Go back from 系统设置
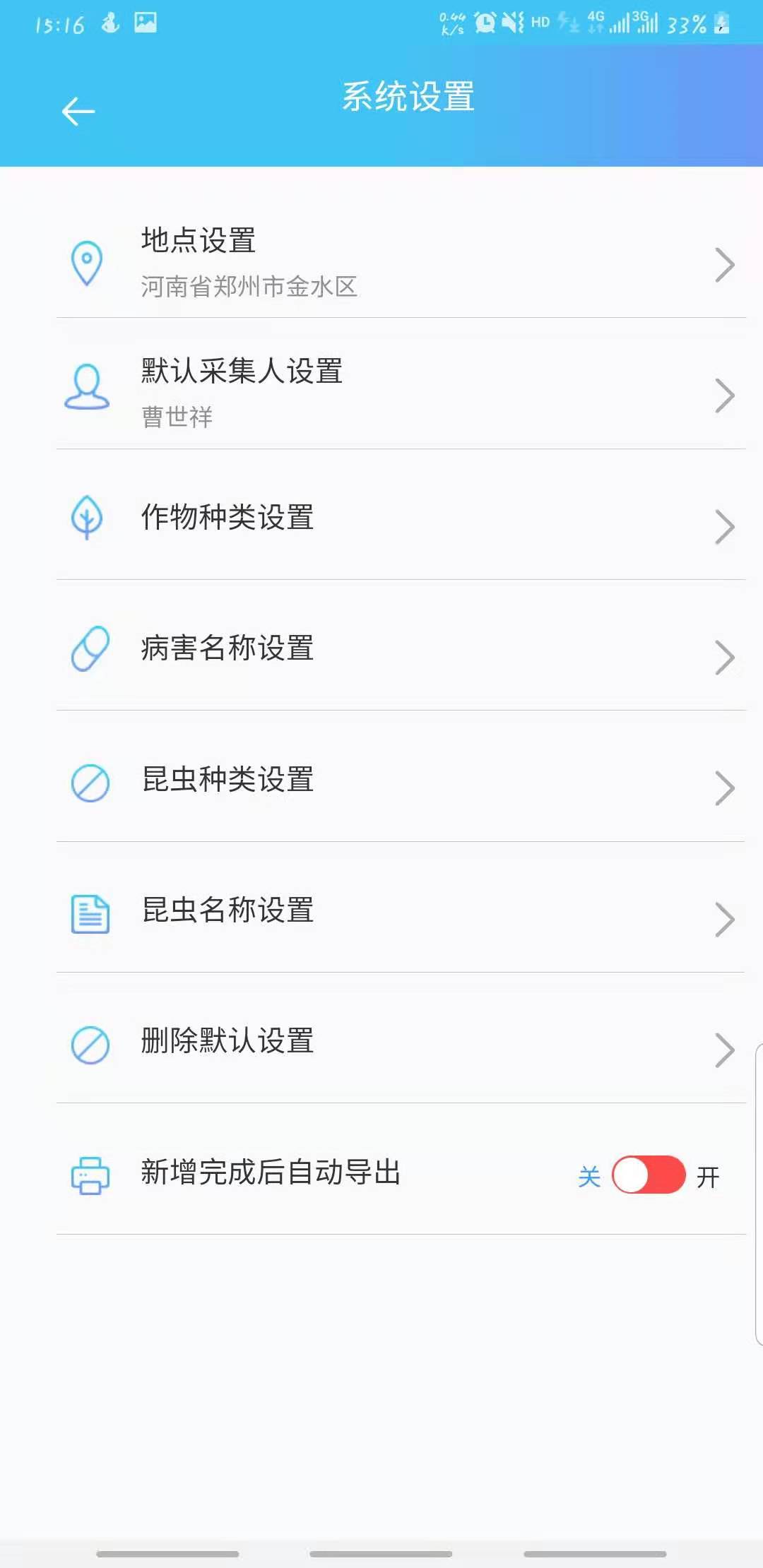Image resolution: width=763 pixels, height=1568 pixels. click(x=78, y=112)
